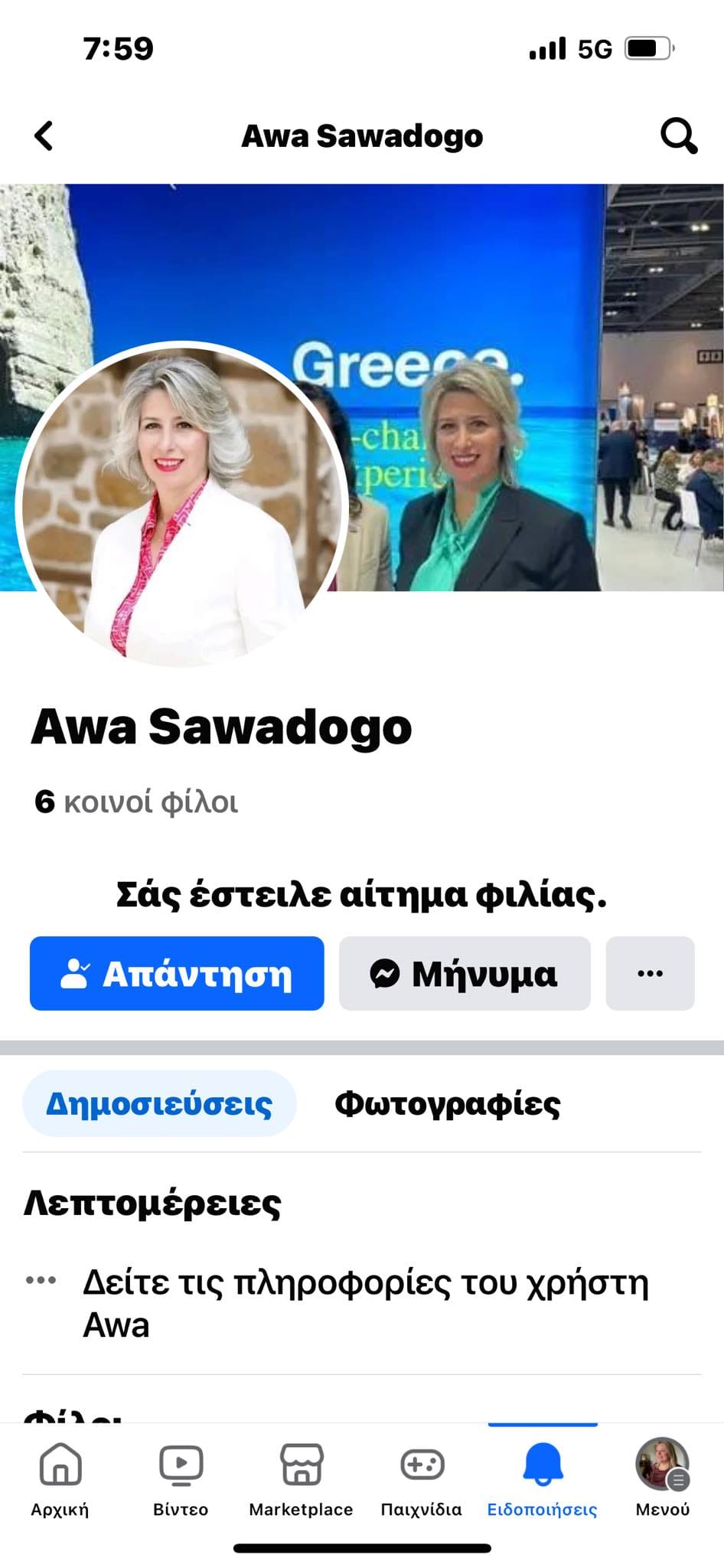
Task: Select the Δημοσιεύσεις tab
Action: pyautogui.click(x=159, y=1103)
